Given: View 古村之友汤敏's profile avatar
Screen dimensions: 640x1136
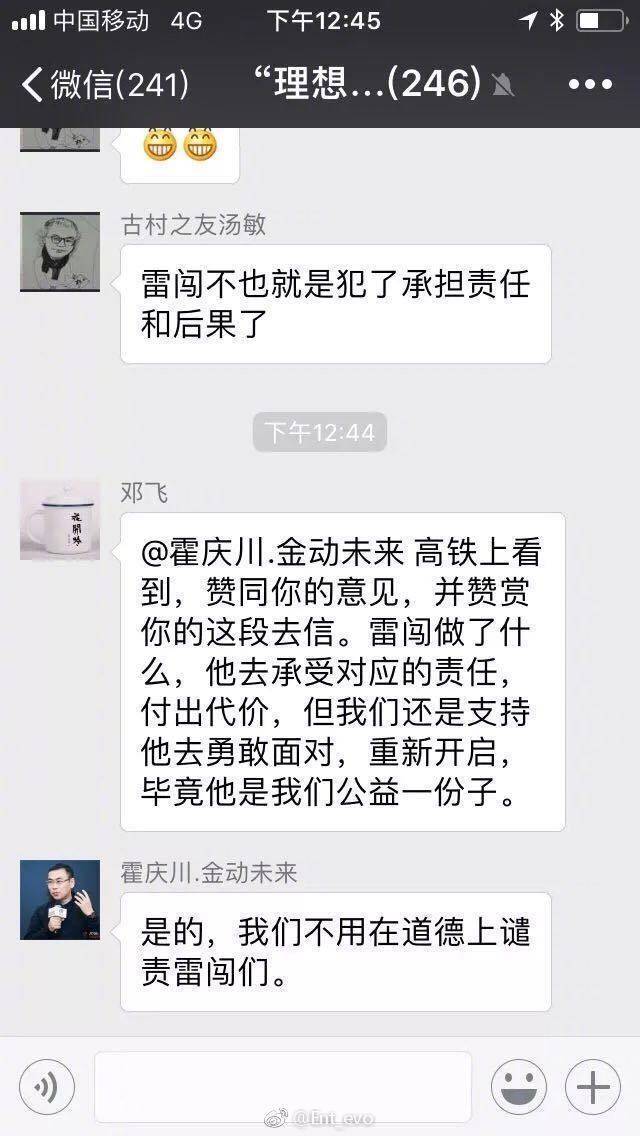Looking at the screenshot, I should [60, 251].
